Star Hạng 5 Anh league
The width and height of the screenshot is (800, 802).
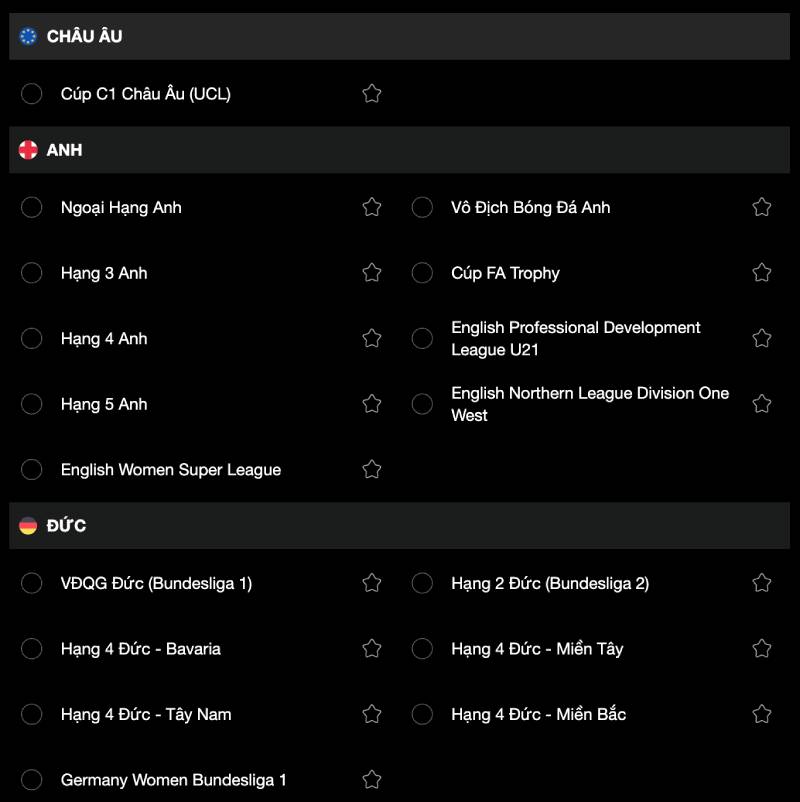coord(372,404)
